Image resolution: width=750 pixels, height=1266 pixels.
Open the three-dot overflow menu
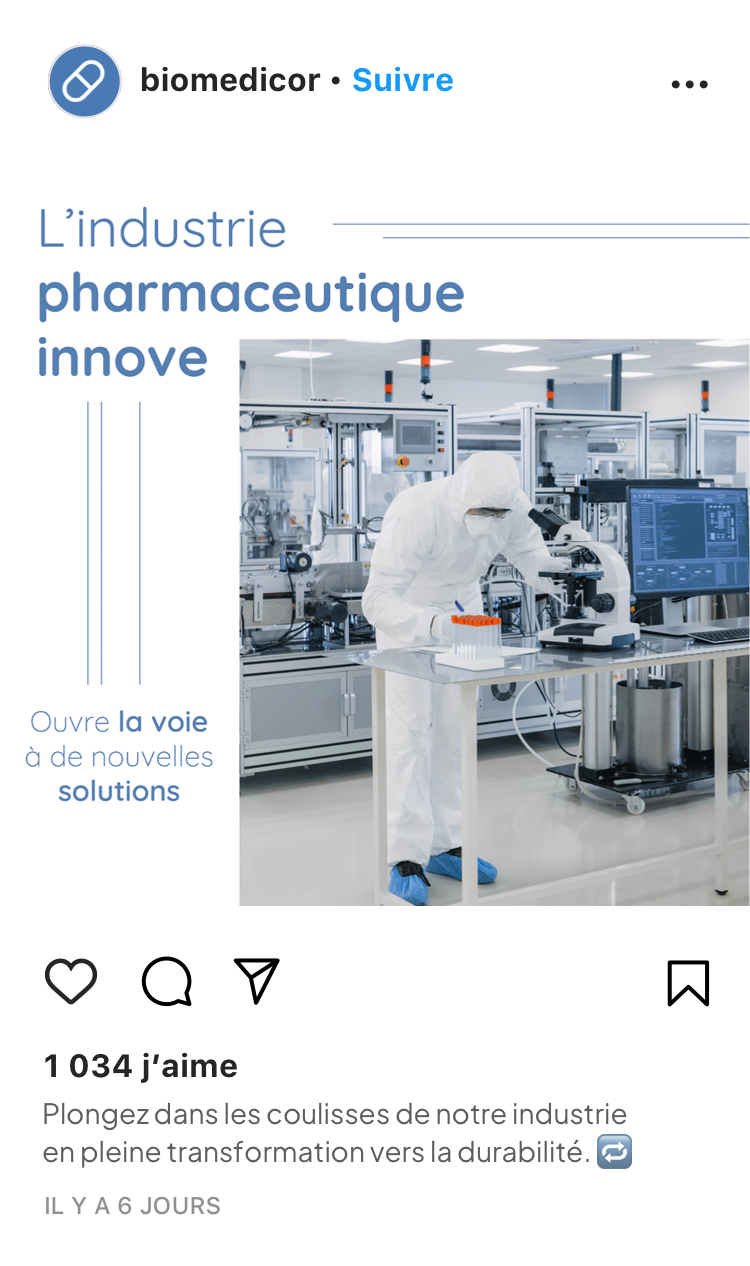(689, 85)
